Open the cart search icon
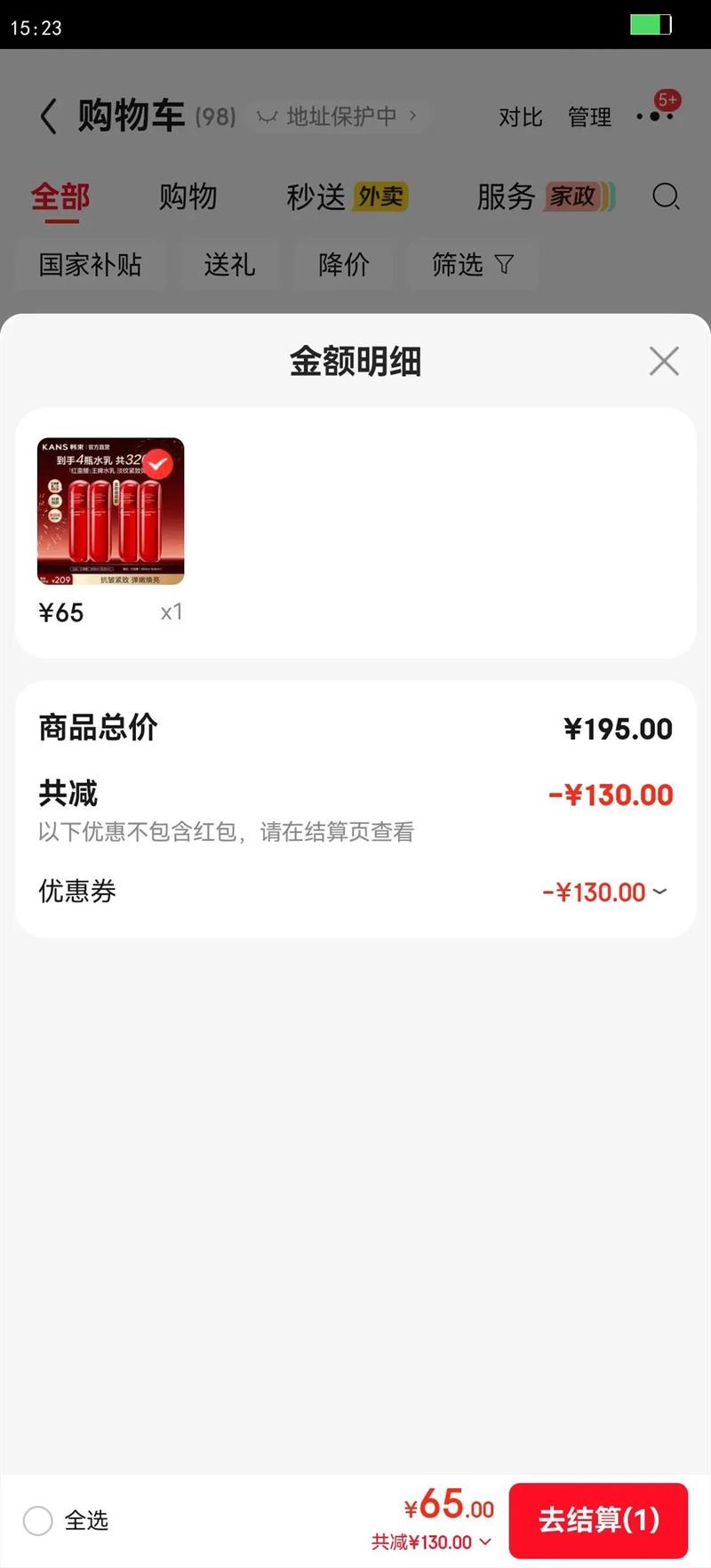Screen dimensions: 711x1568 click(666, 196)
